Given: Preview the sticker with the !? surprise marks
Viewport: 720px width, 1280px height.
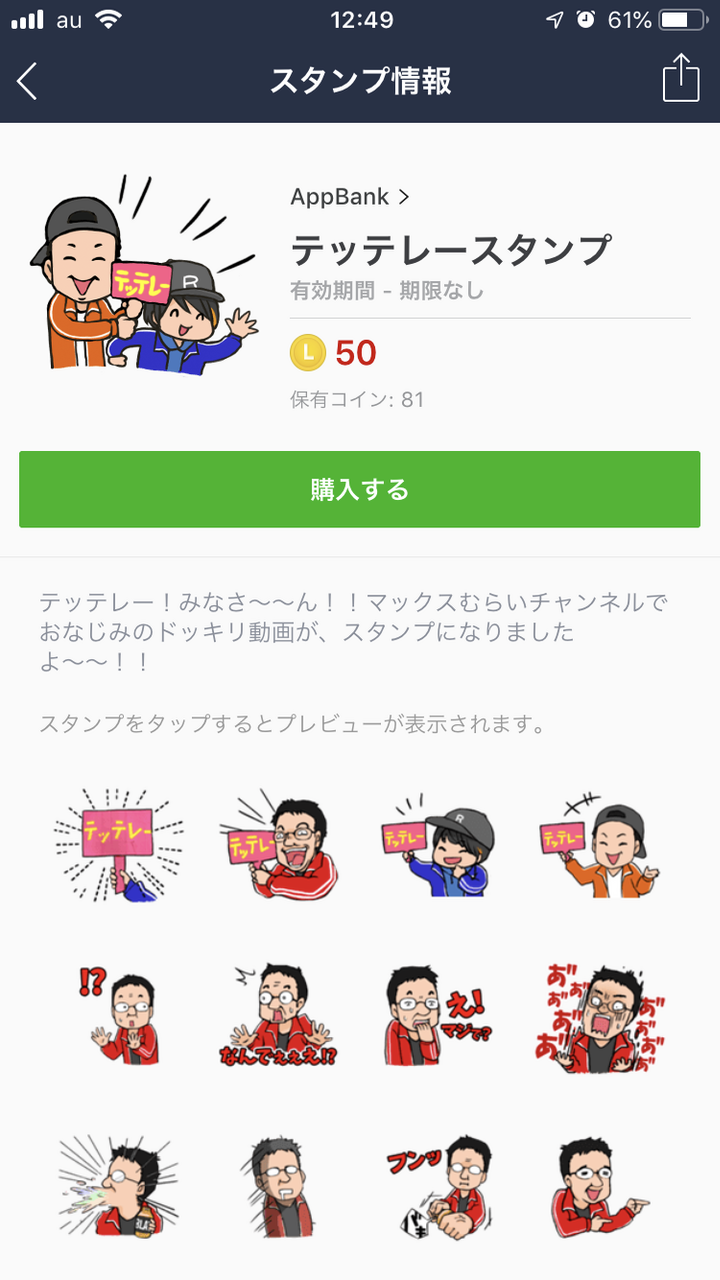Looking at the screenshot, I should 118,1015.
